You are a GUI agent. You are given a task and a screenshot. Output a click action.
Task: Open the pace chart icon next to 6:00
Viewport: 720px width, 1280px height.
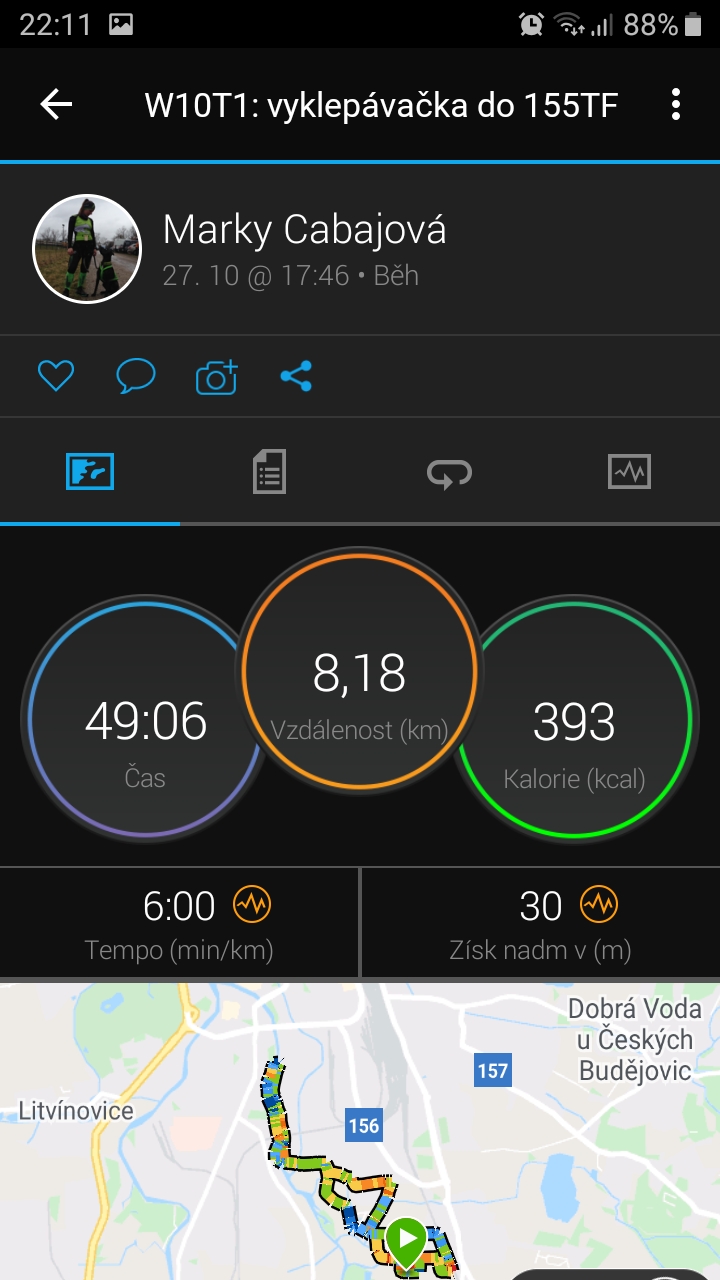(252, 905)
